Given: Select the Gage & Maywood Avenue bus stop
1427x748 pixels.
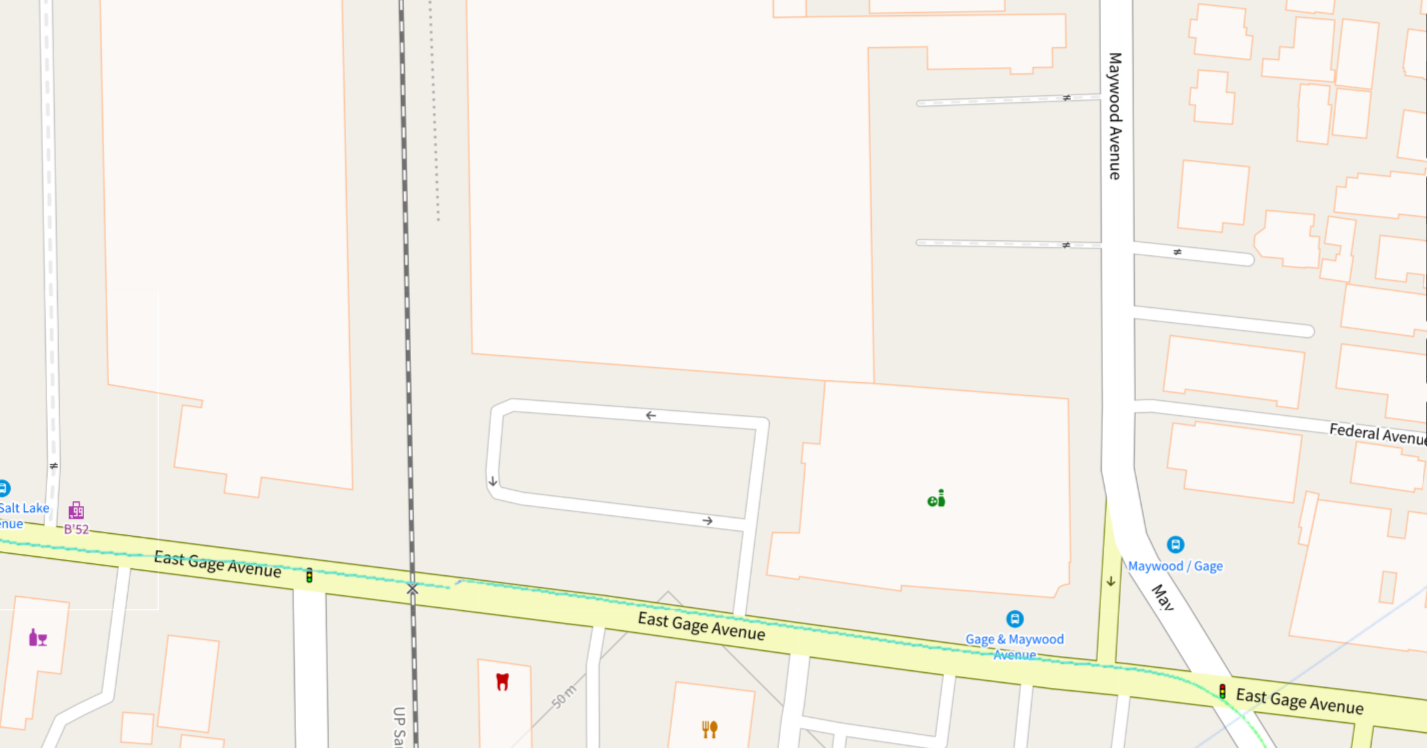Looking at the screenshot, I should (x=1015, y=619).
